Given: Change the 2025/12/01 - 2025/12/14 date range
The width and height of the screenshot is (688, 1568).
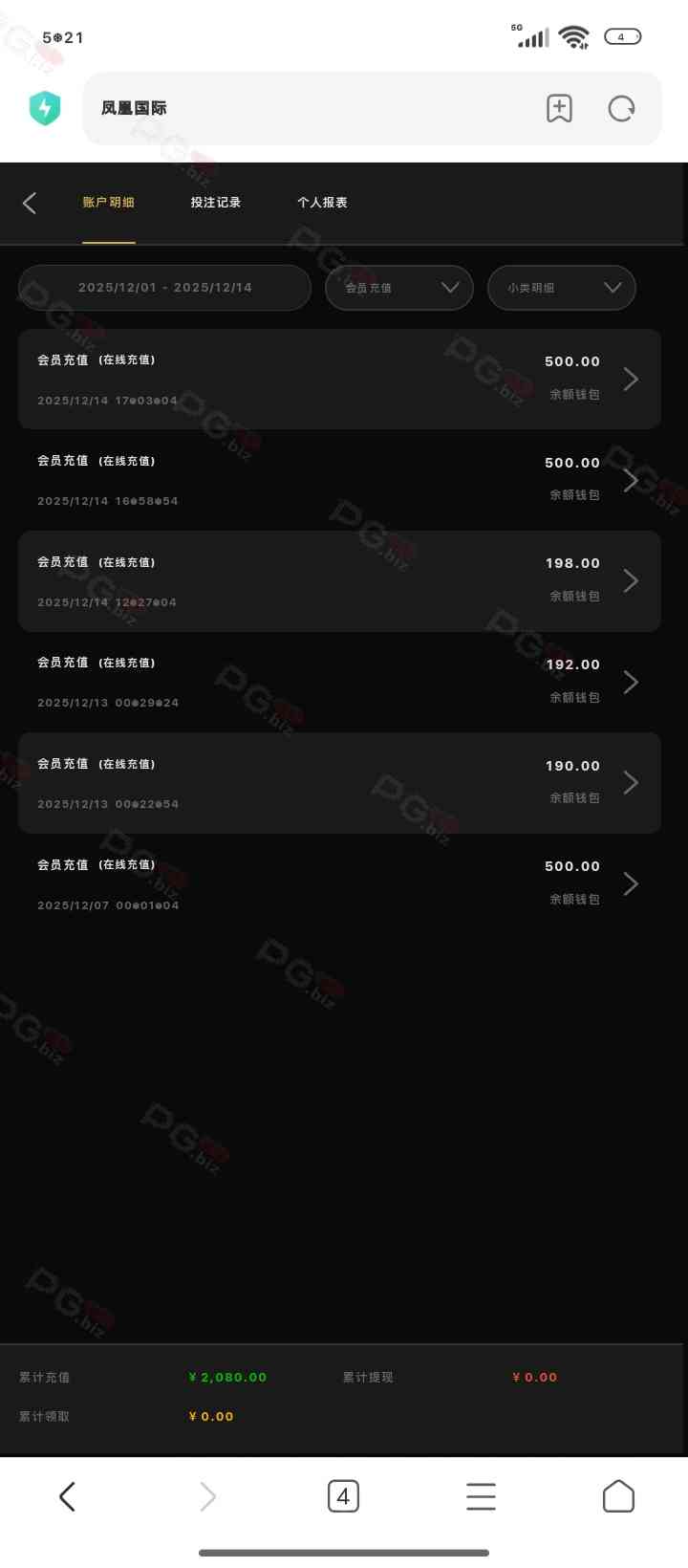Looking at the screenshot, I should (x=165, y=288).
